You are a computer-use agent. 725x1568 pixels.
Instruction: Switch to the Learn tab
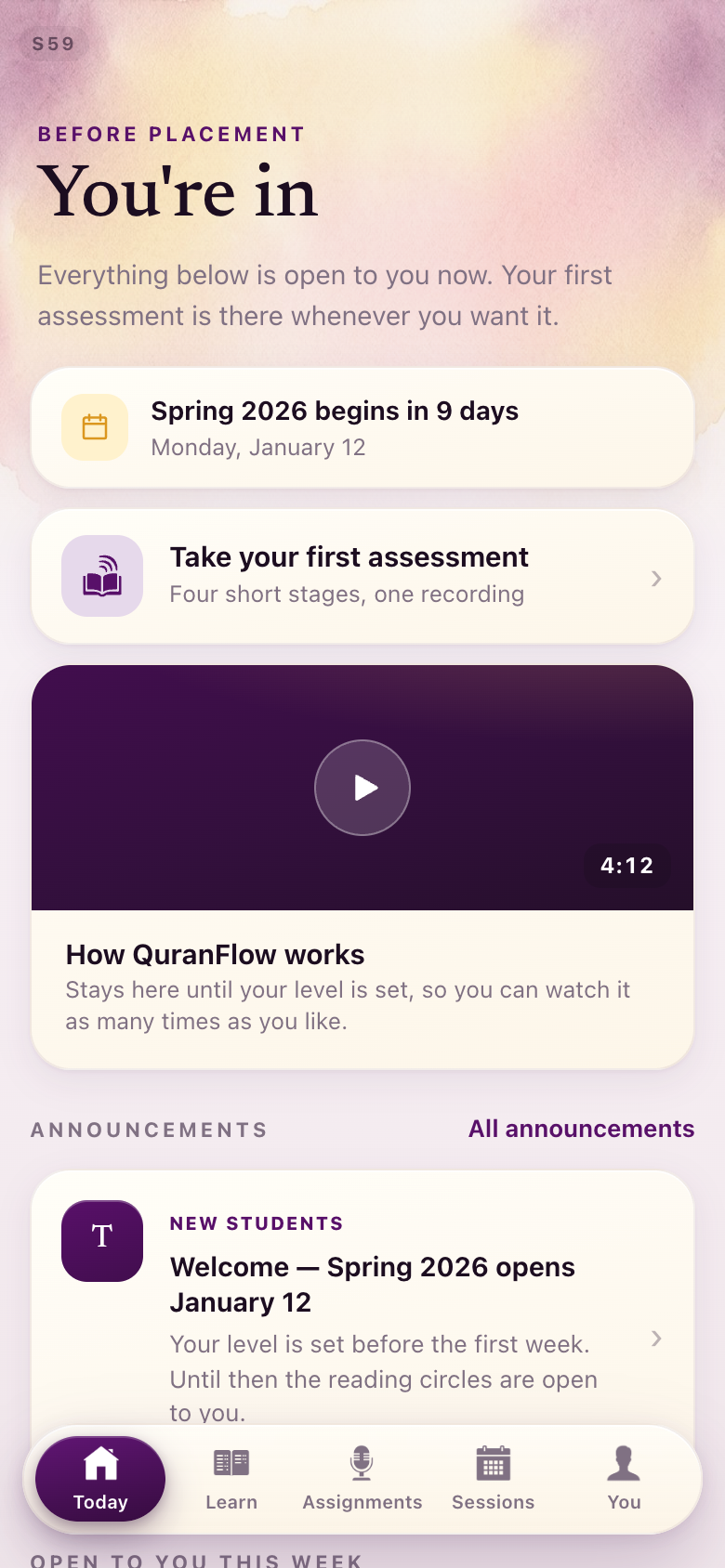click(231, 1480)
